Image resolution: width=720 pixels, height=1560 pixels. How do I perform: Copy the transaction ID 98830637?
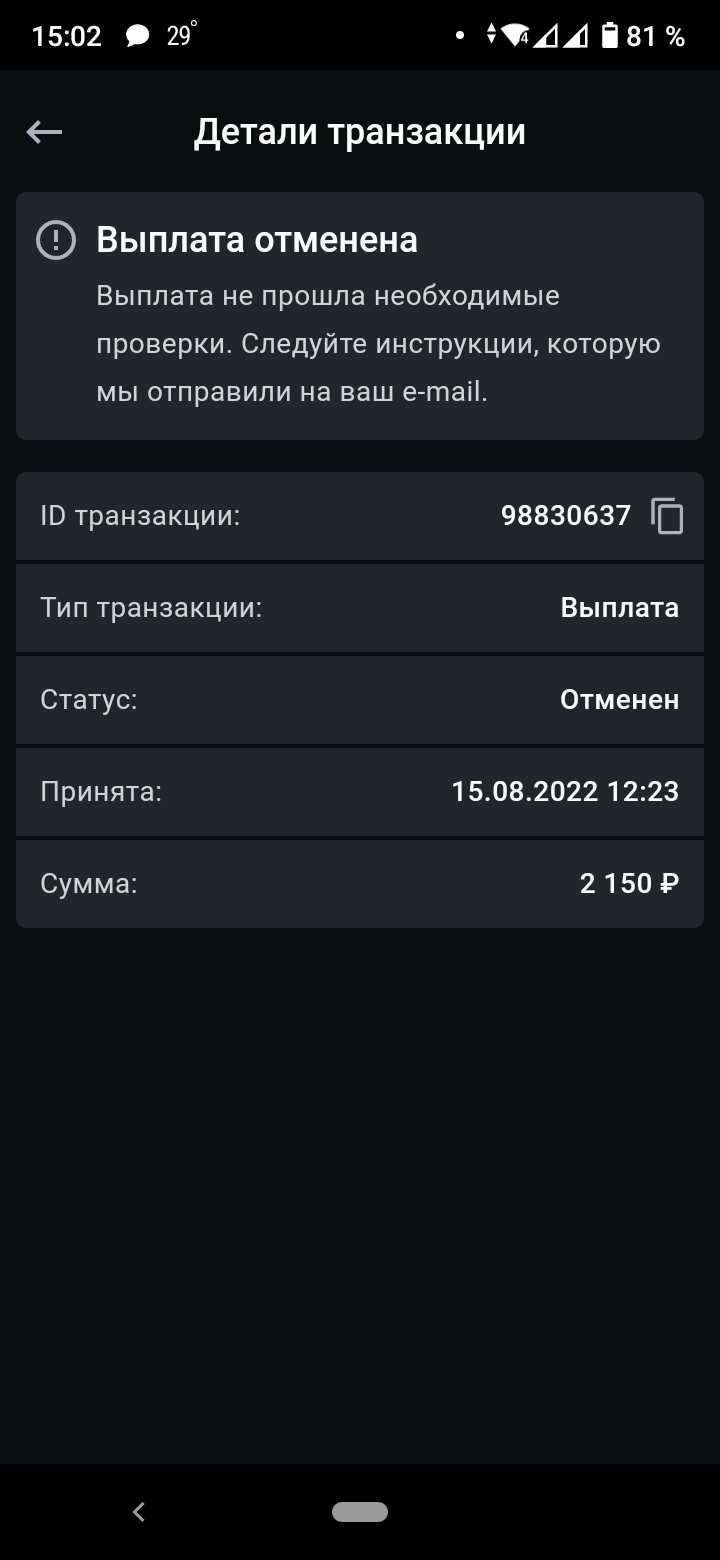[x=667, y=516]
